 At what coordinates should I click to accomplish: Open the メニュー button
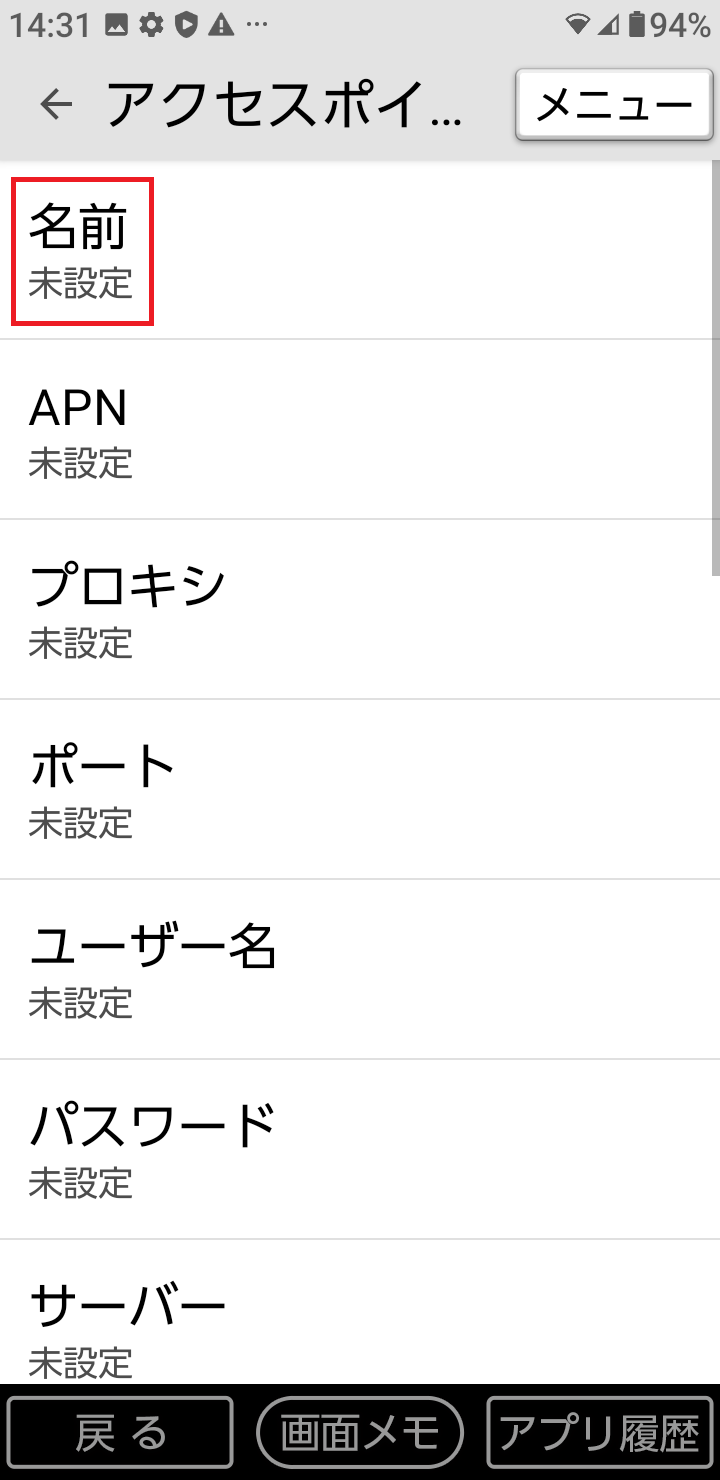click(x=613, y=104)
